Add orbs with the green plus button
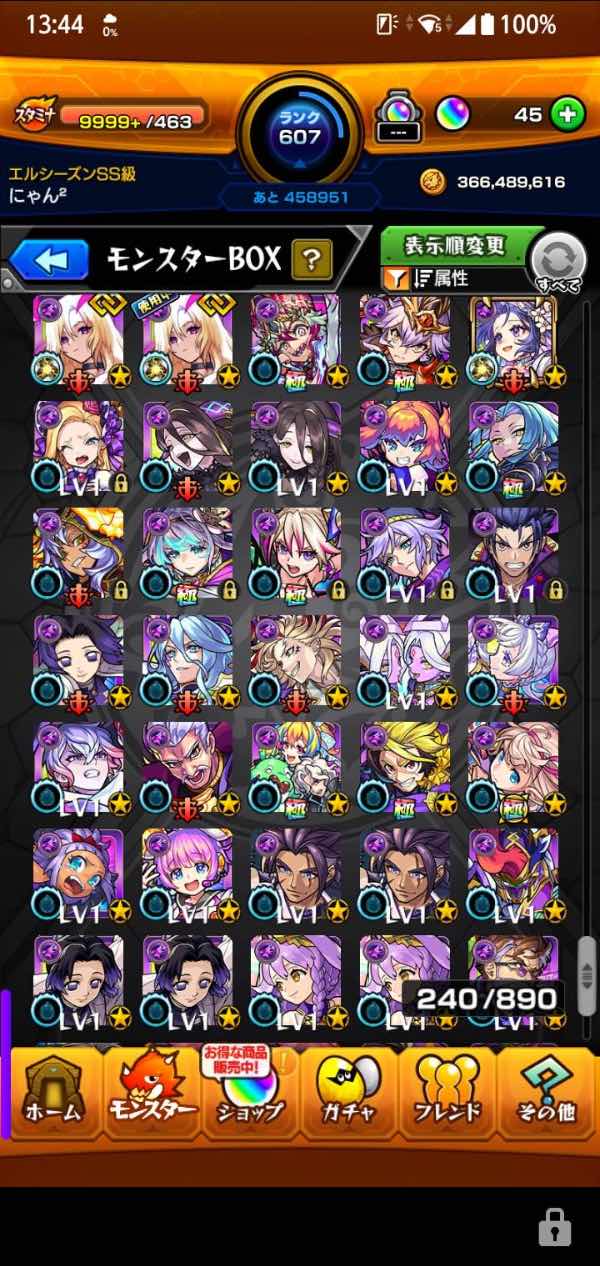 point(567,114)
